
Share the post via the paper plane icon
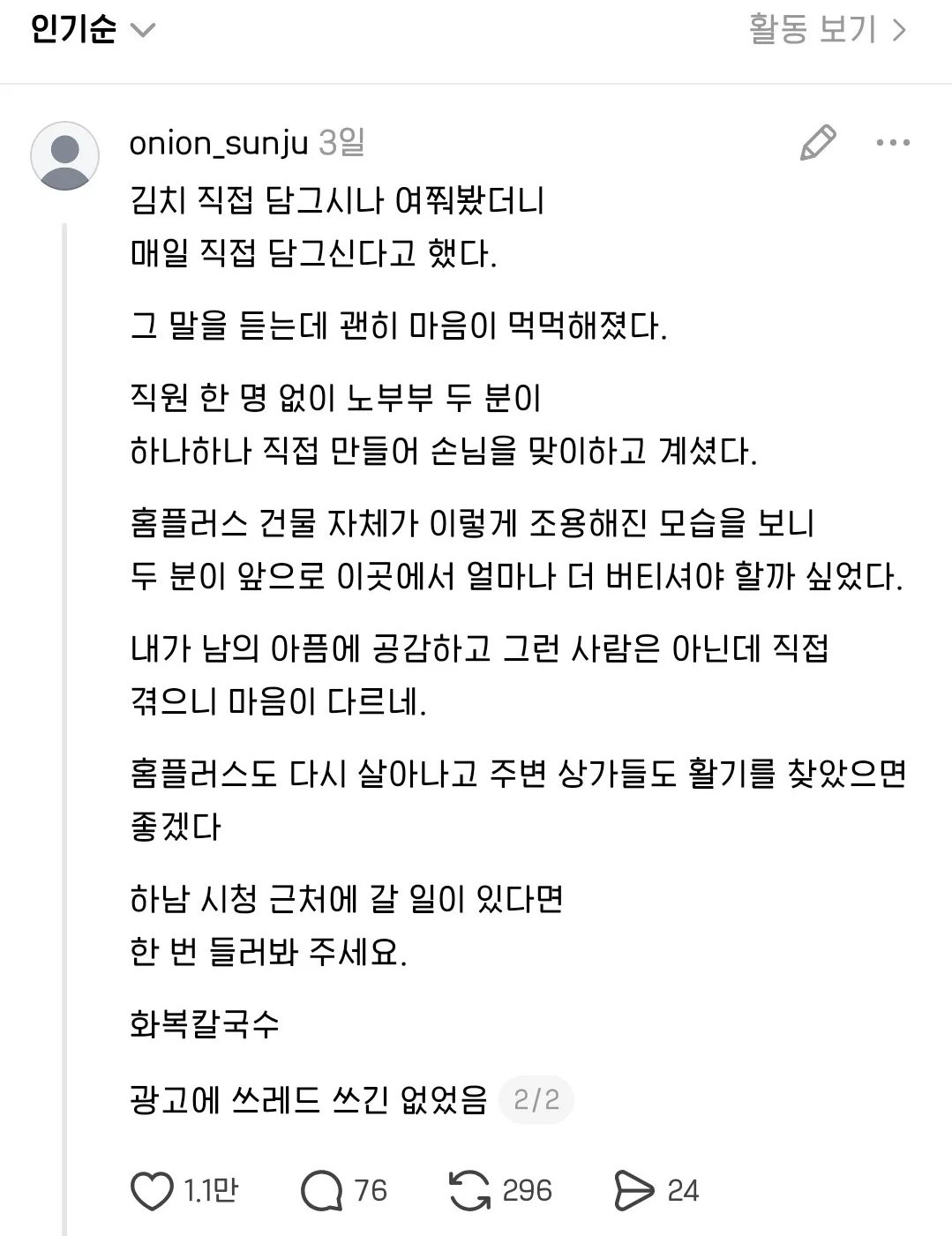633,1191
